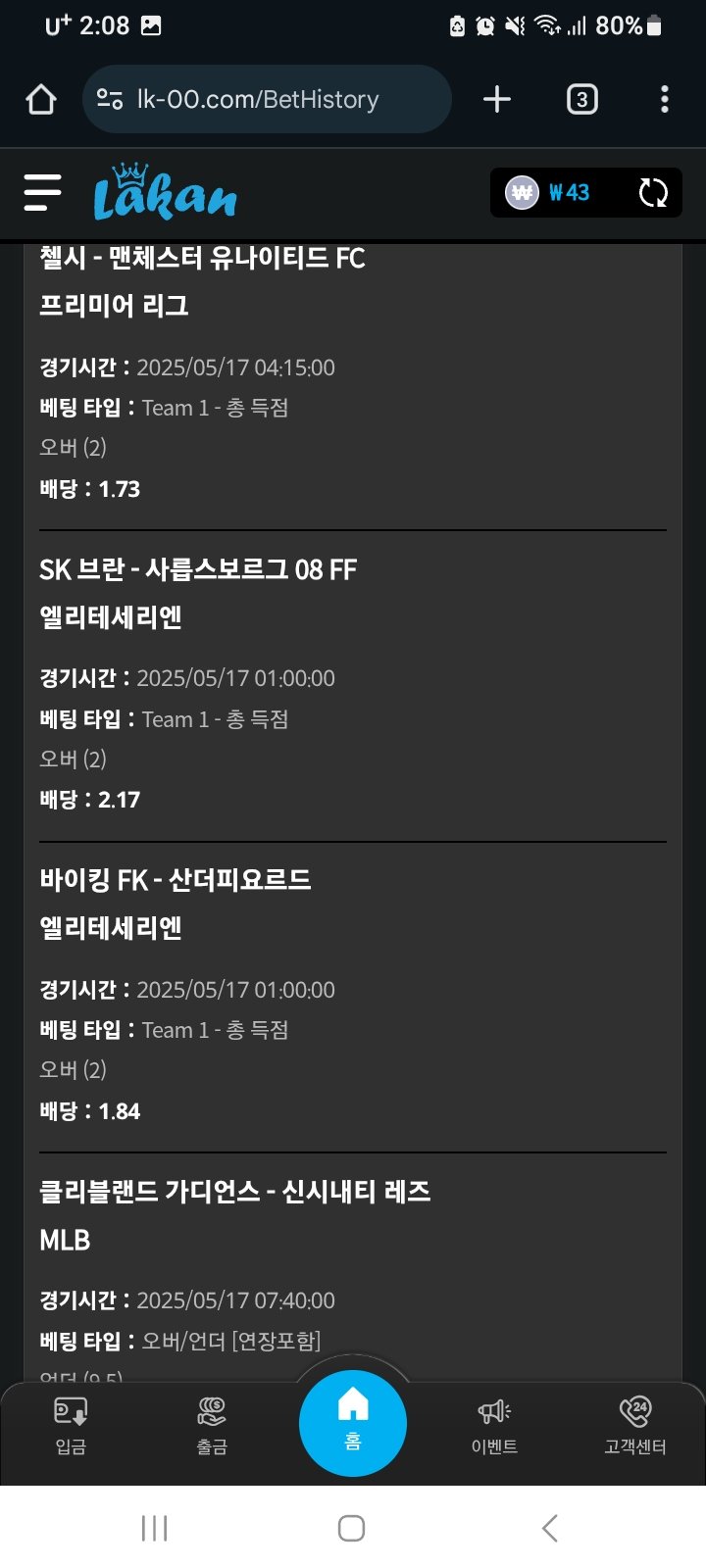
Task: Switch to the 이벤트 events tab
Action: click(494, 1425)
